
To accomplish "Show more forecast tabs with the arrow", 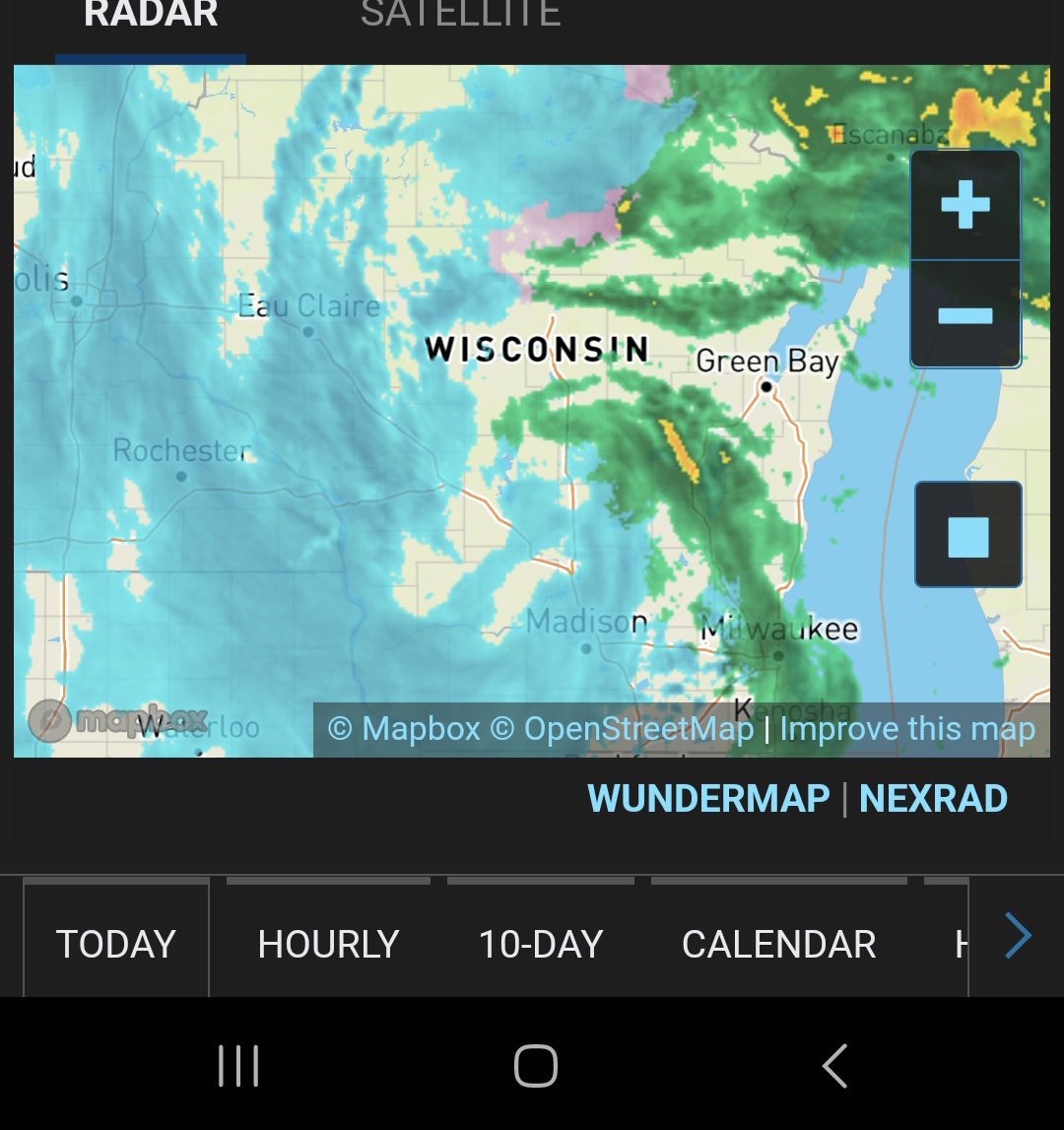I will 1017,936.
